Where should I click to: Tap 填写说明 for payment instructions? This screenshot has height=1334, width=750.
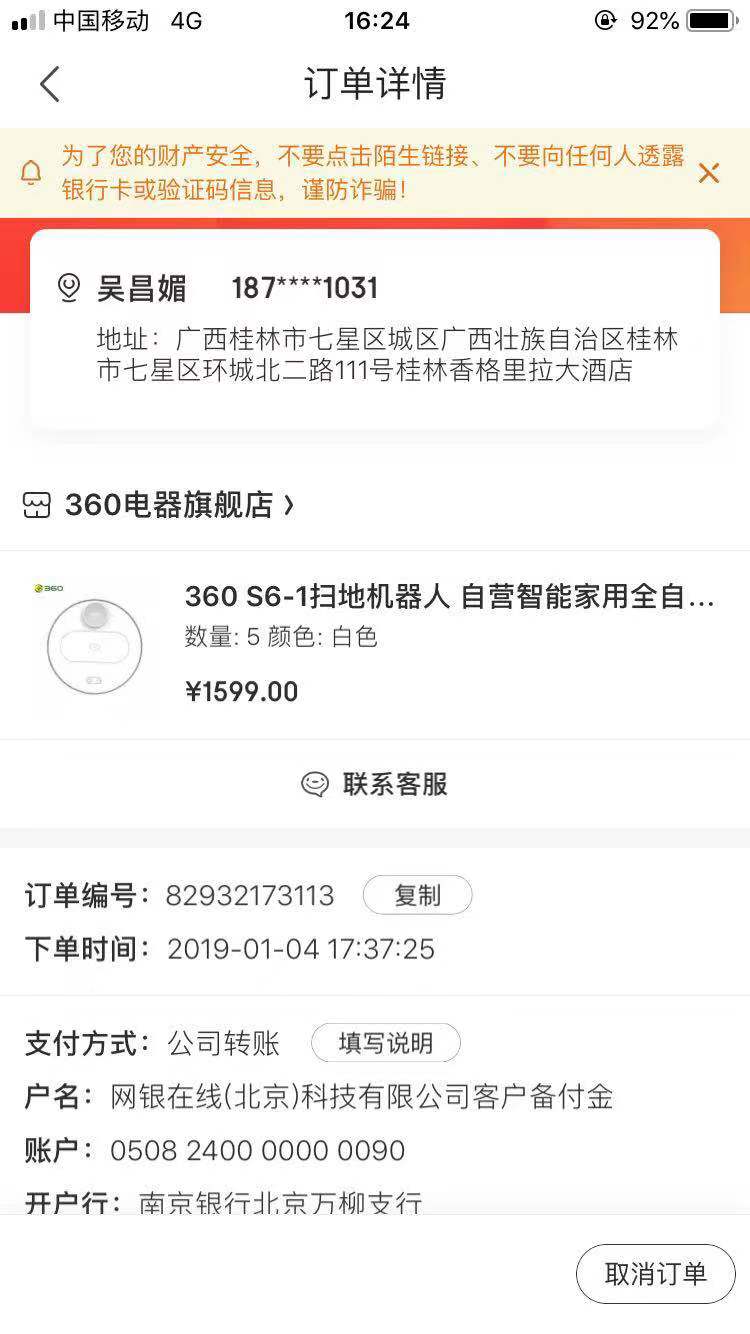point(385,1043)
